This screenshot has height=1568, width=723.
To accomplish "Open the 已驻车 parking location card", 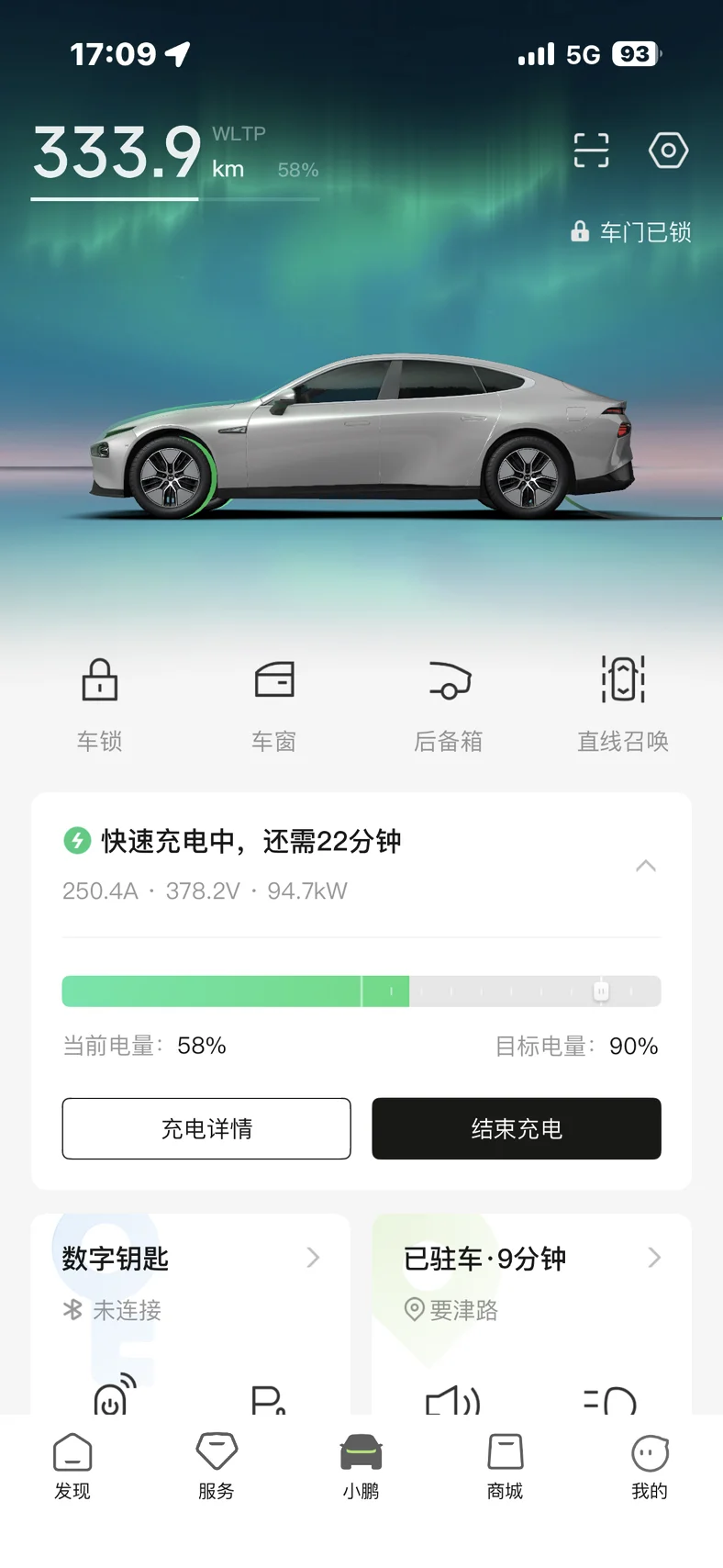I will click(x=531, y=1313).
